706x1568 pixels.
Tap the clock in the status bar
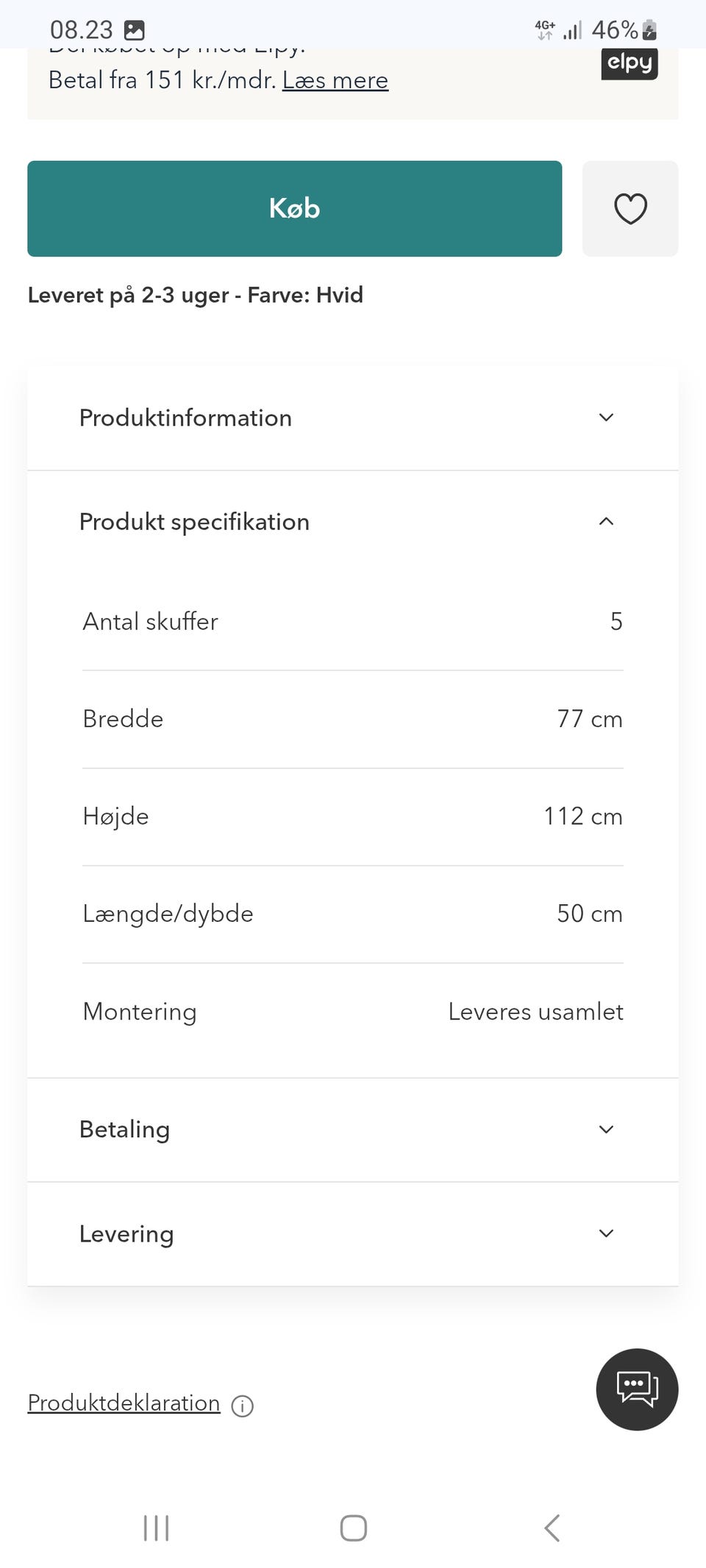coord(82,30)
